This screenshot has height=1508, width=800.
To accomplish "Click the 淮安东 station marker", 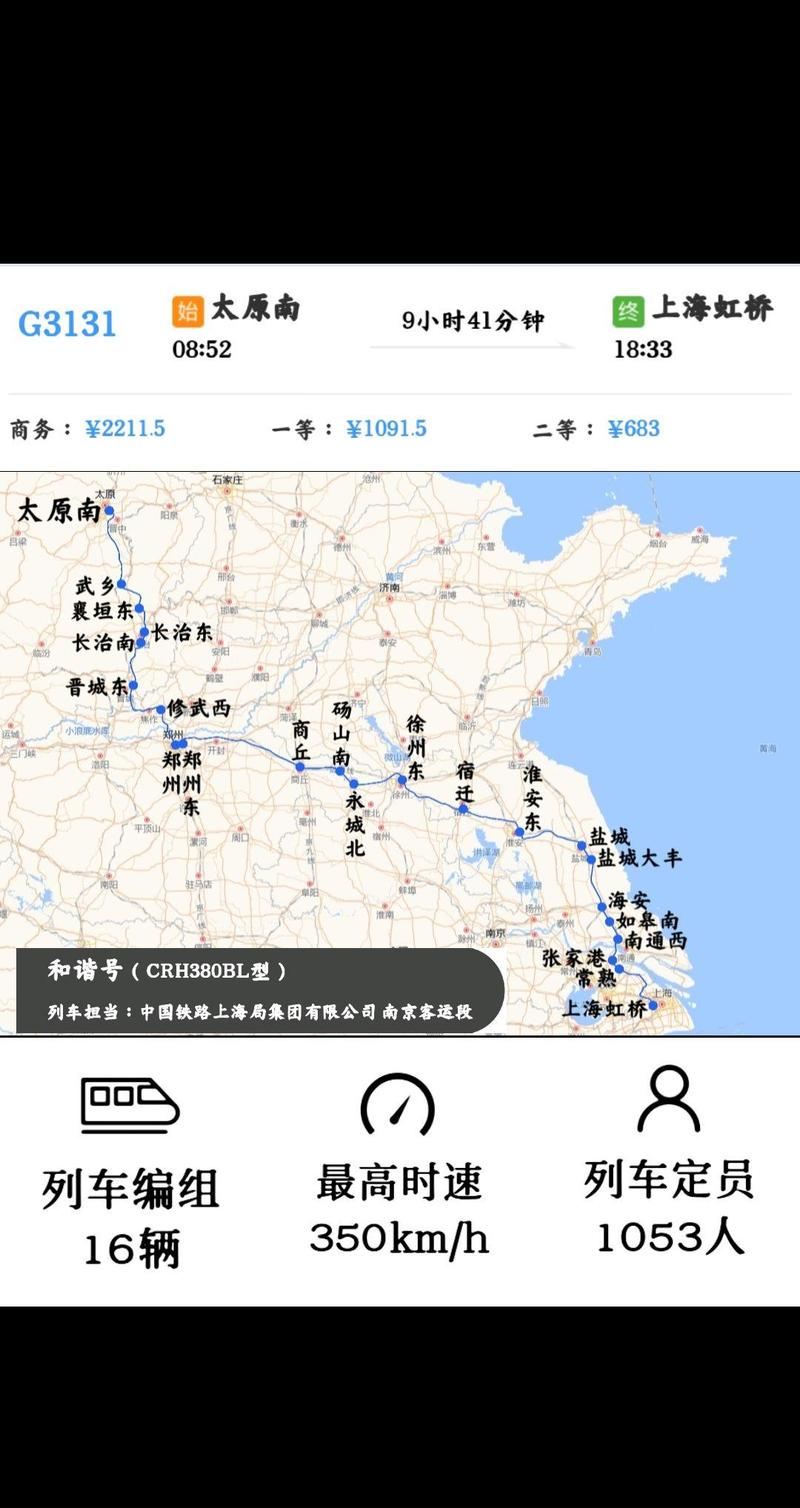I will (520, 831).
